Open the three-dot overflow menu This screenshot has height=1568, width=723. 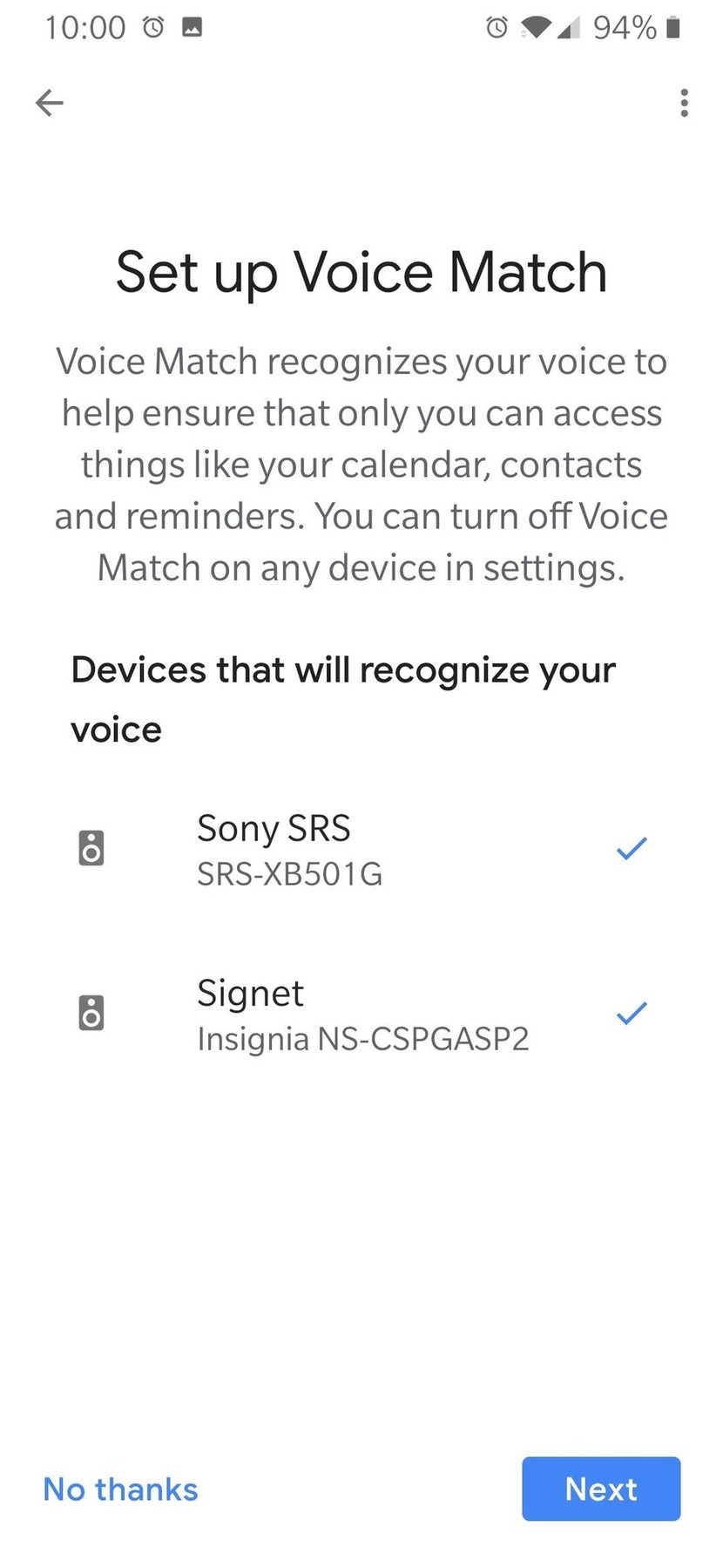pyautogui.click(x=685, y=103)
